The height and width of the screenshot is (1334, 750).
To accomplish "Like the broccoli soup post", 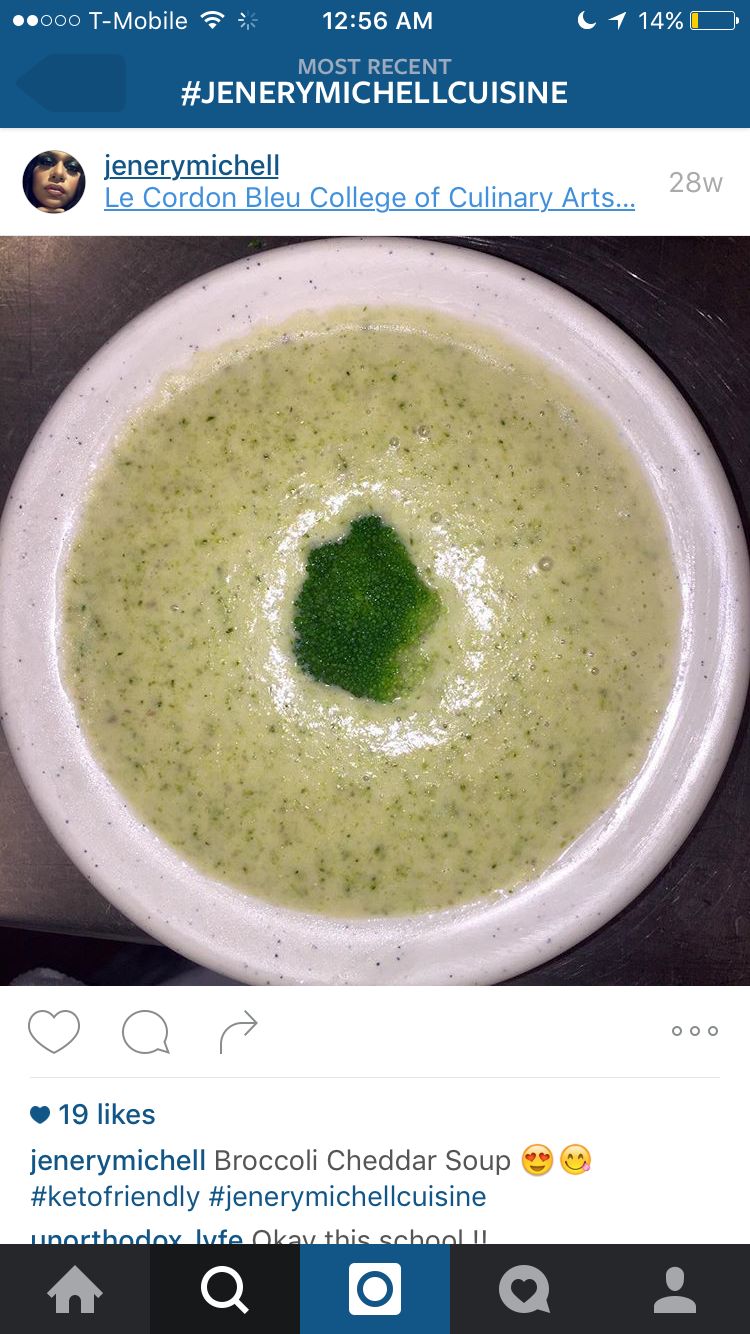I will point(54,1031).
